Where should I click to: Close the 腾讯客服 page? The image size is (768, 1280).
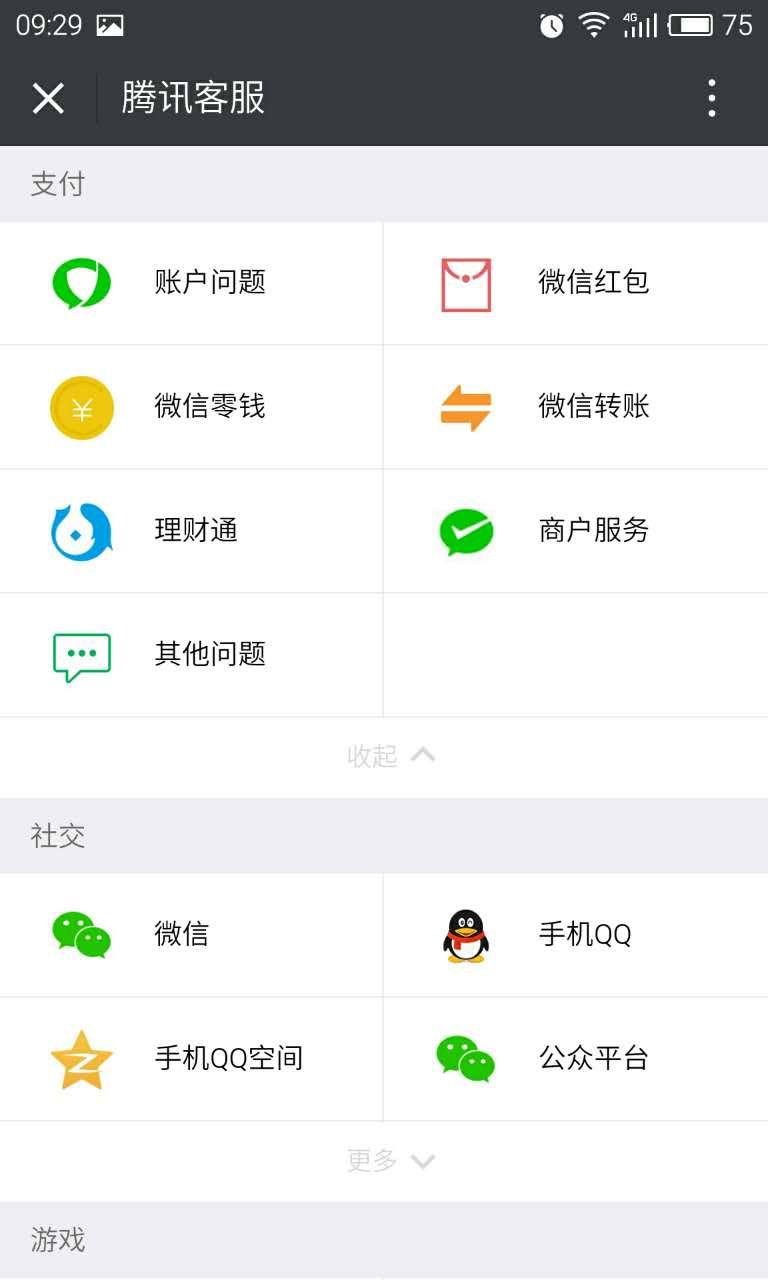(48, 98)
